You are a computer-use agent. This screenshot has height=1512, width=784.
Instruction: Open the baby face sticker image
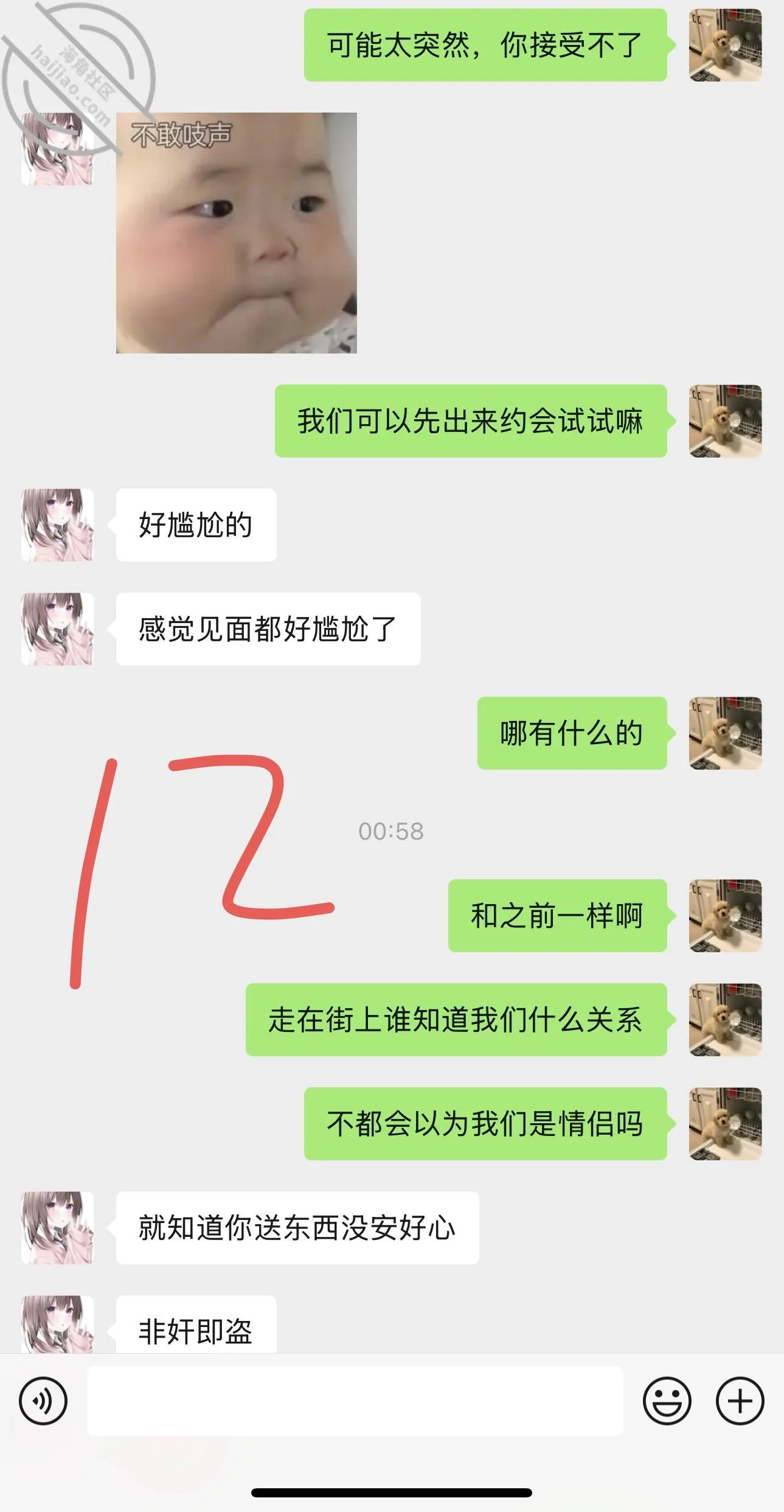point(237,232)
